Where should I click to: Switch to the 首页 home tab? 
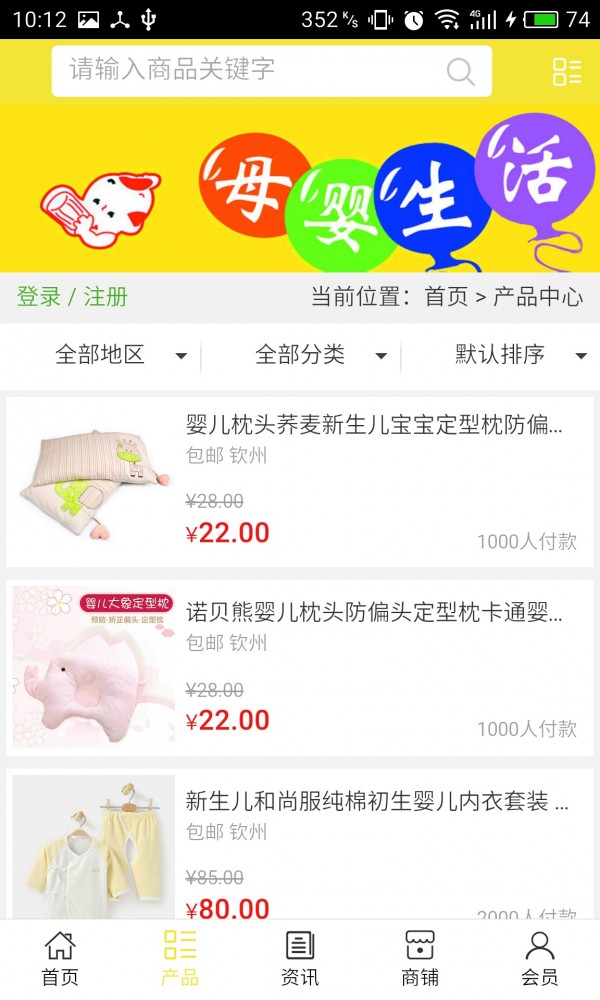tap(60, 958)
